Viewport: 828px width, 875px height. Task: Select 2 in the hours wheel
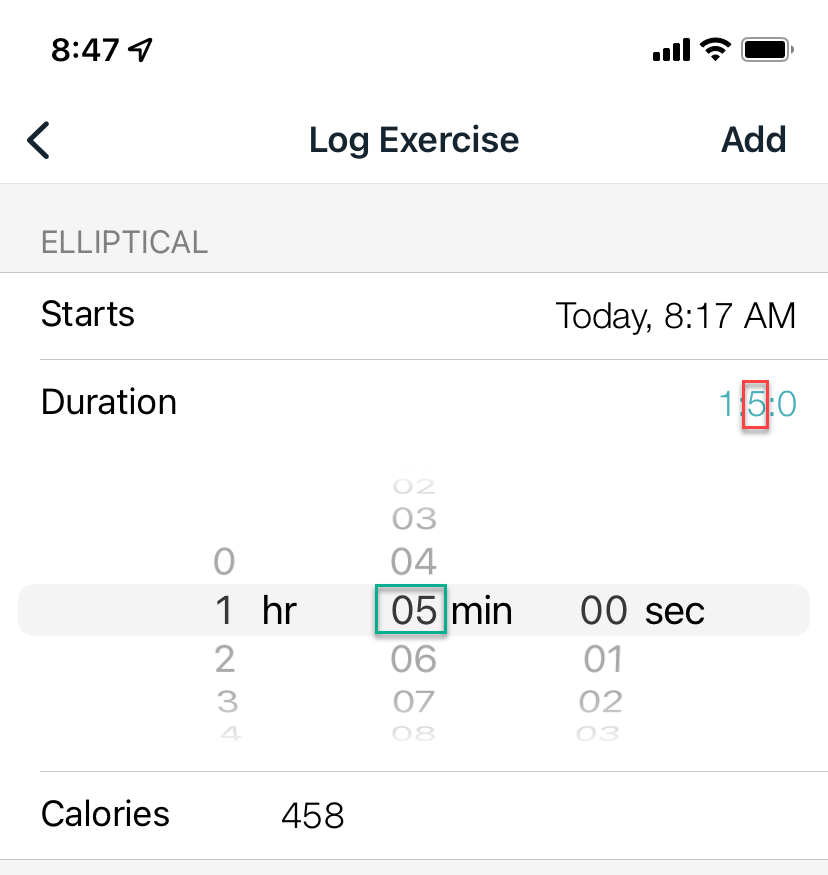coord(224,659)
